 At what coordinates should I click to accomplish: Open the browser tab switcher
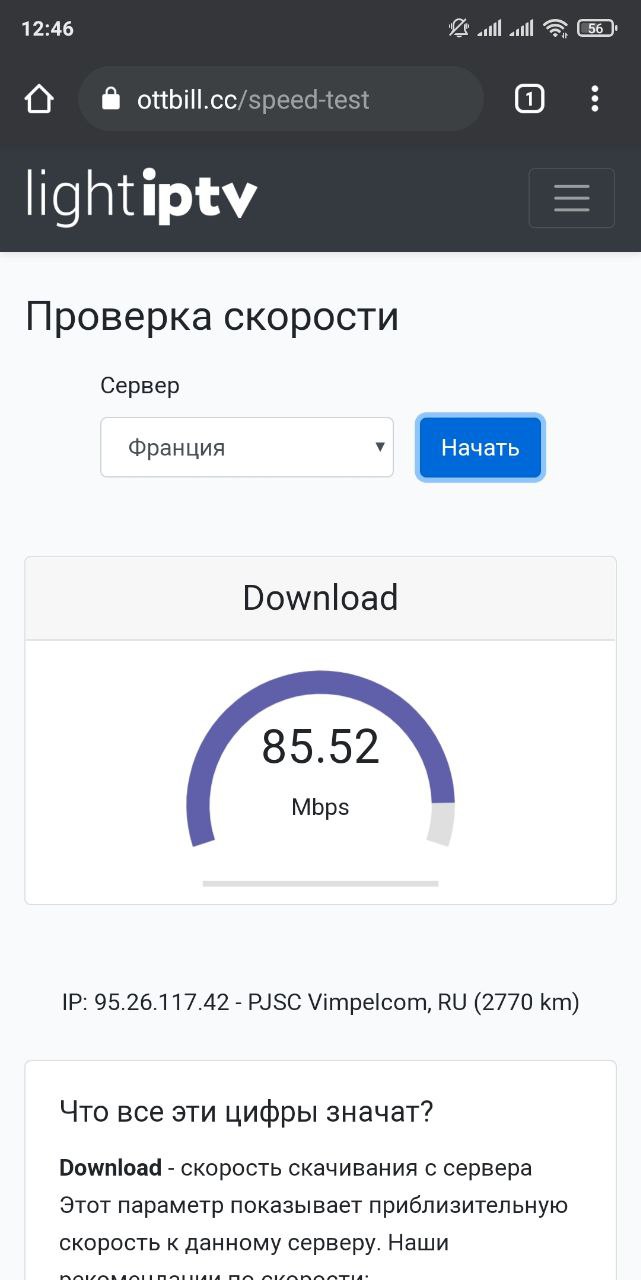tap(529, 99)
